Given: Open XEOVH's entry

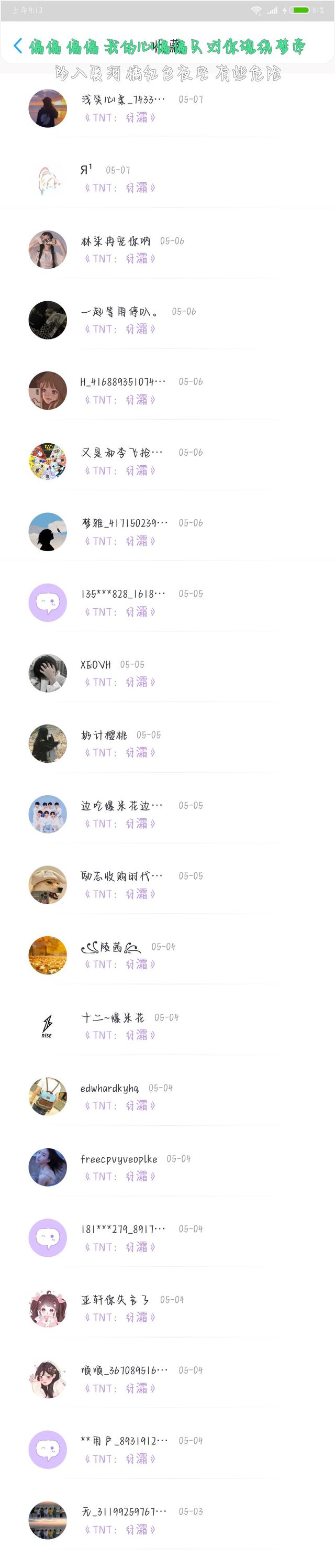Looking at the screenshot, I should [x=96, y=665].
